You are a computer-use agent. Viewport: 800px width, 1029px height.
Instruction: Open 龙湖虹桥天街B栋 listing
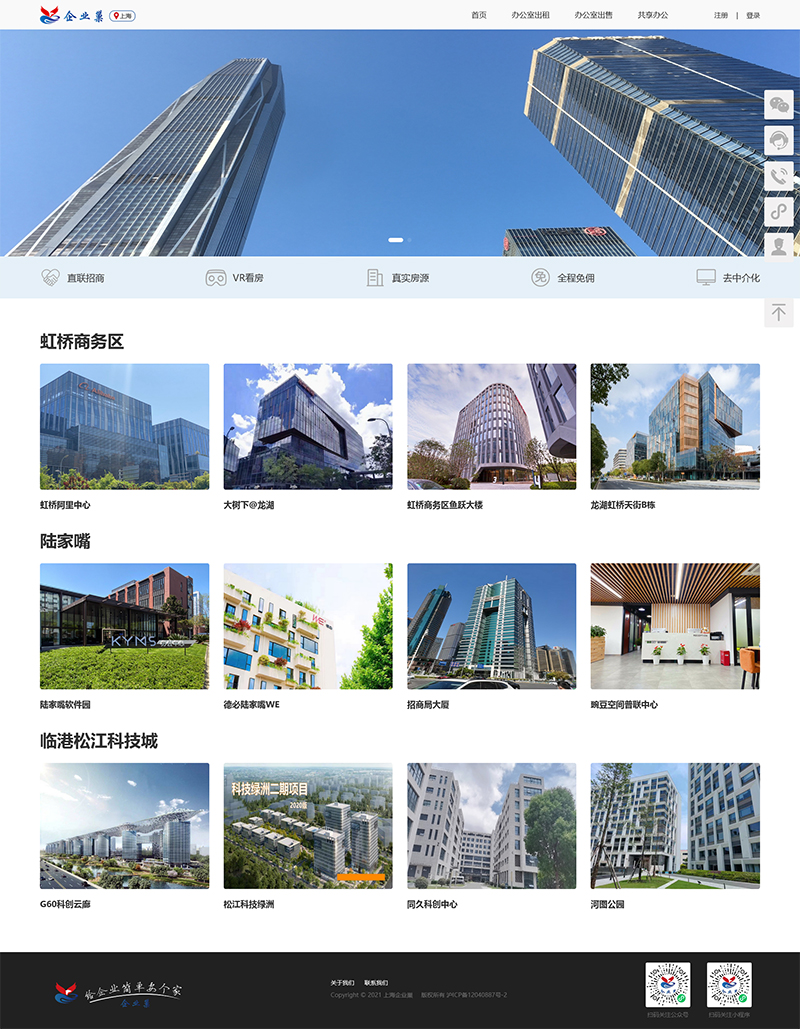tap(675, 426)
